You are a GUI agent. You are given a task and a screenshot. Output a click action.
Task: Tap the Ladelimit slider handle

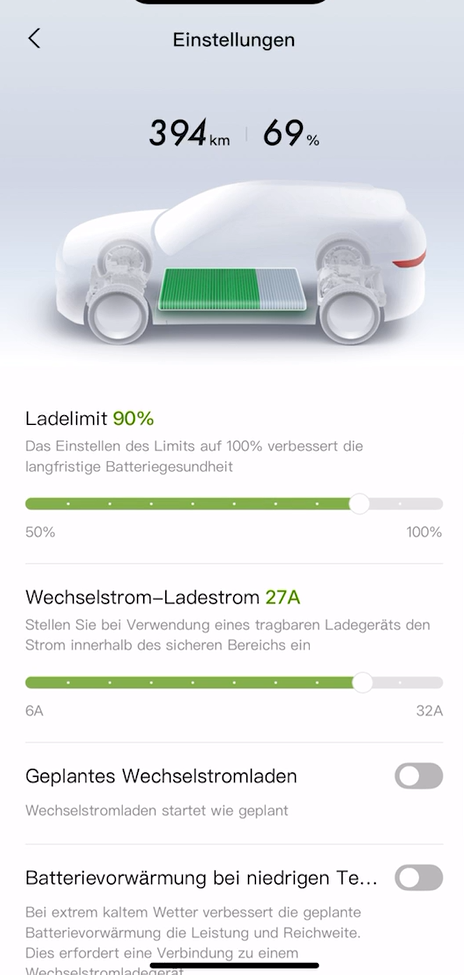359,504
